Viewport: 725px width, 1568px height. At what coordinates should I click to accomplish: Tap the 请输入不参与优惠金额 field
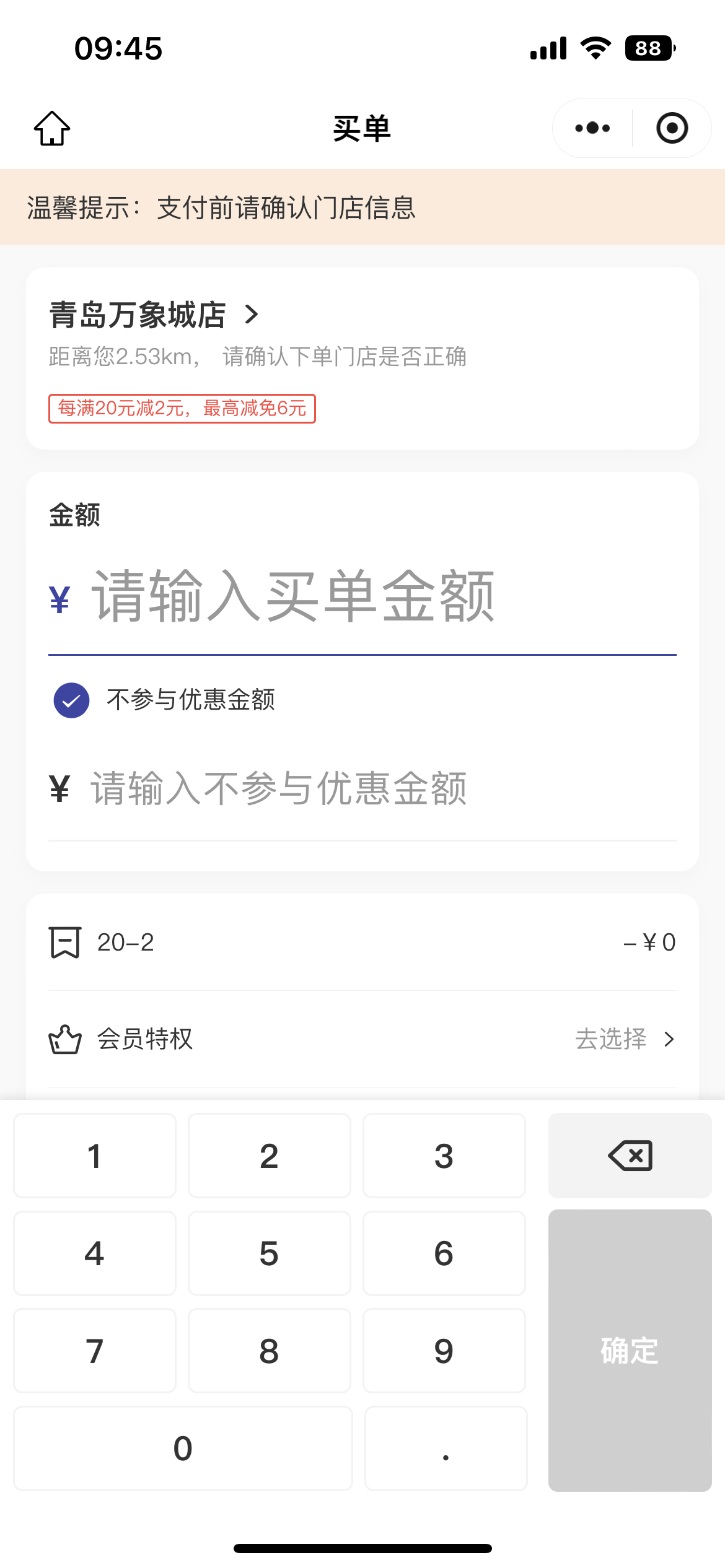(362, 789)
